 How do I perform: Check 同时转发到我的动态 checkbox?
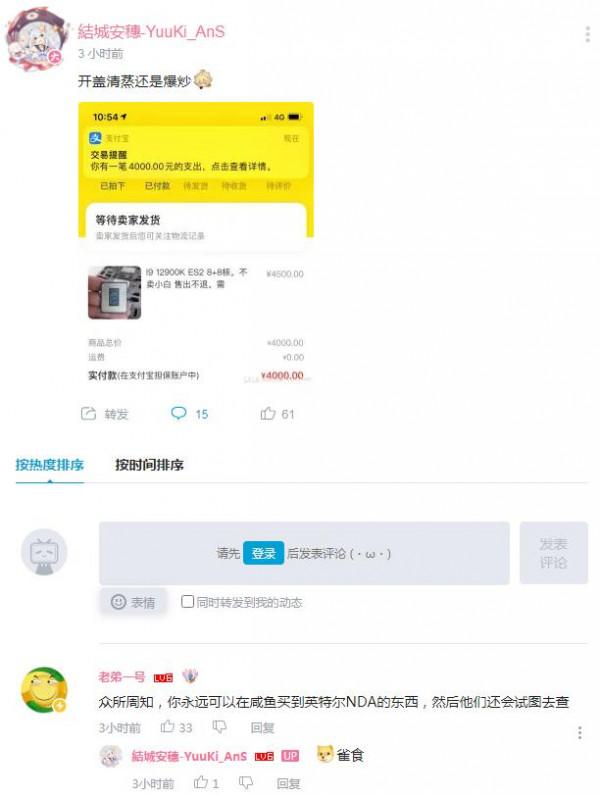187,602
